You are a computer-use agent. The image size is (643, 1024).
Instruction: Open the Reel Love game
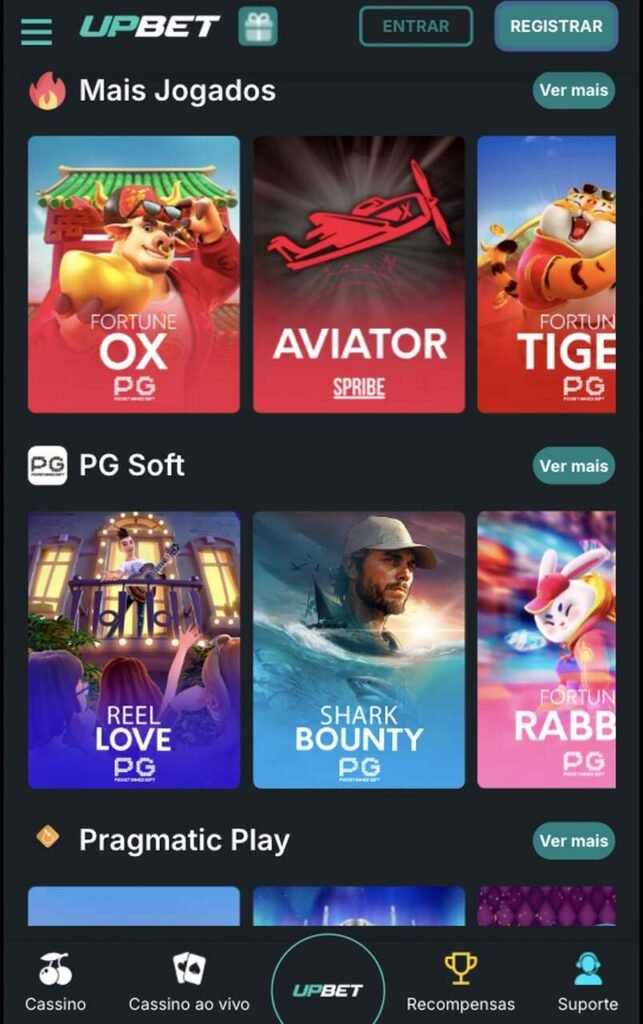click(134, 650)
